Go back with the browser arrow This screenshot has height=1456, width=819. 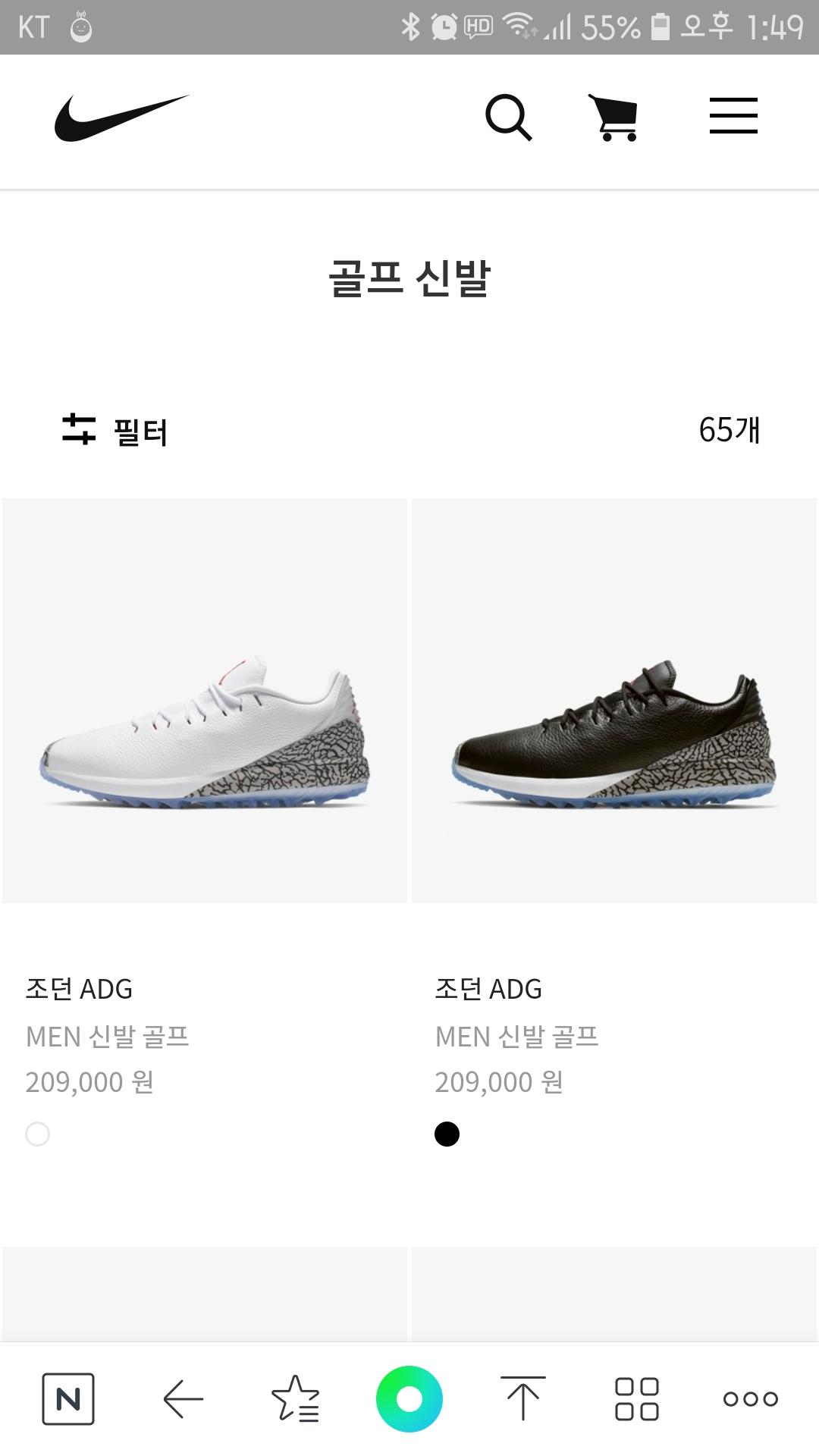click(x=183, y=1399)
